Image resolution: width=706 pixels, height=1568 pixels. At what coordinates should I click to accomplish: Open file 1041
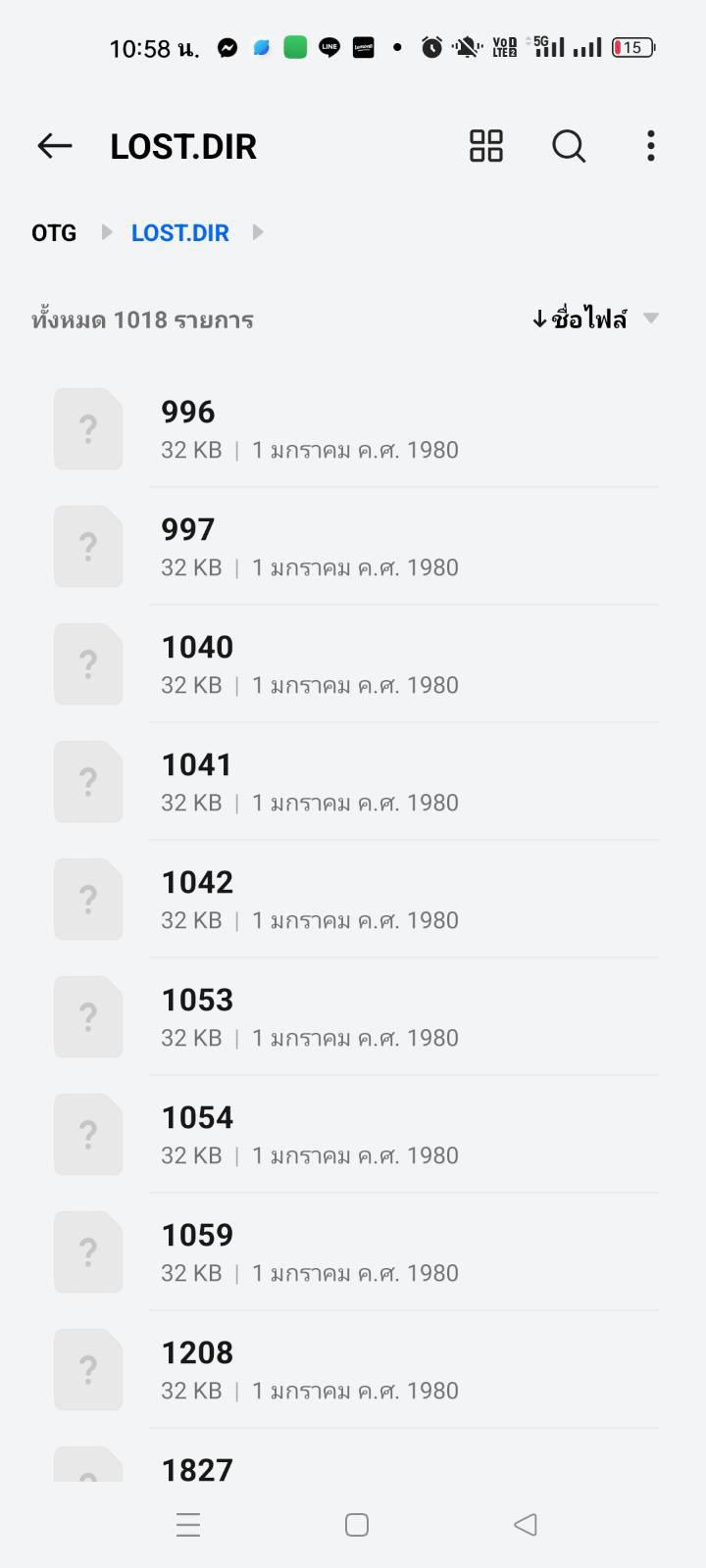pos(353,782)
